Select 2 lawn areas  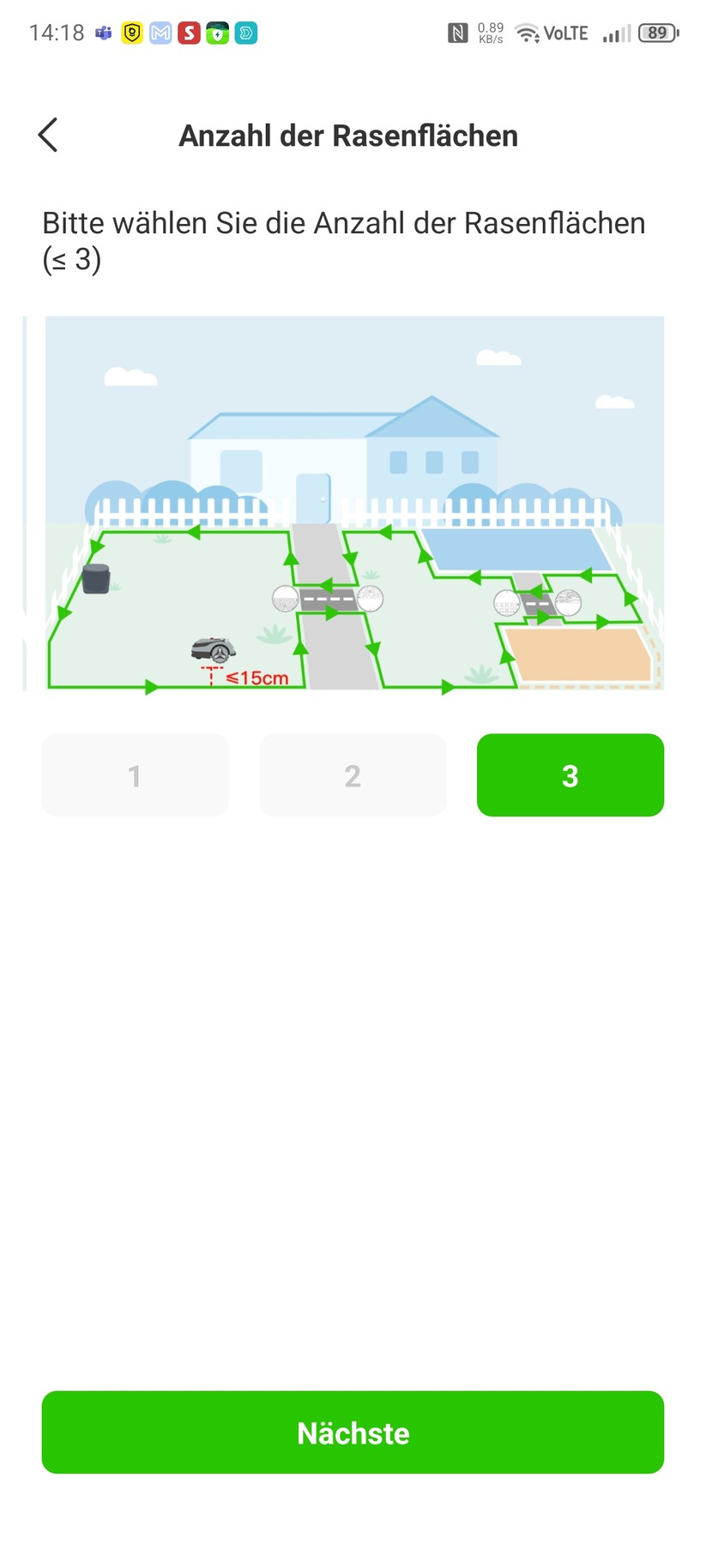[353, 775]
